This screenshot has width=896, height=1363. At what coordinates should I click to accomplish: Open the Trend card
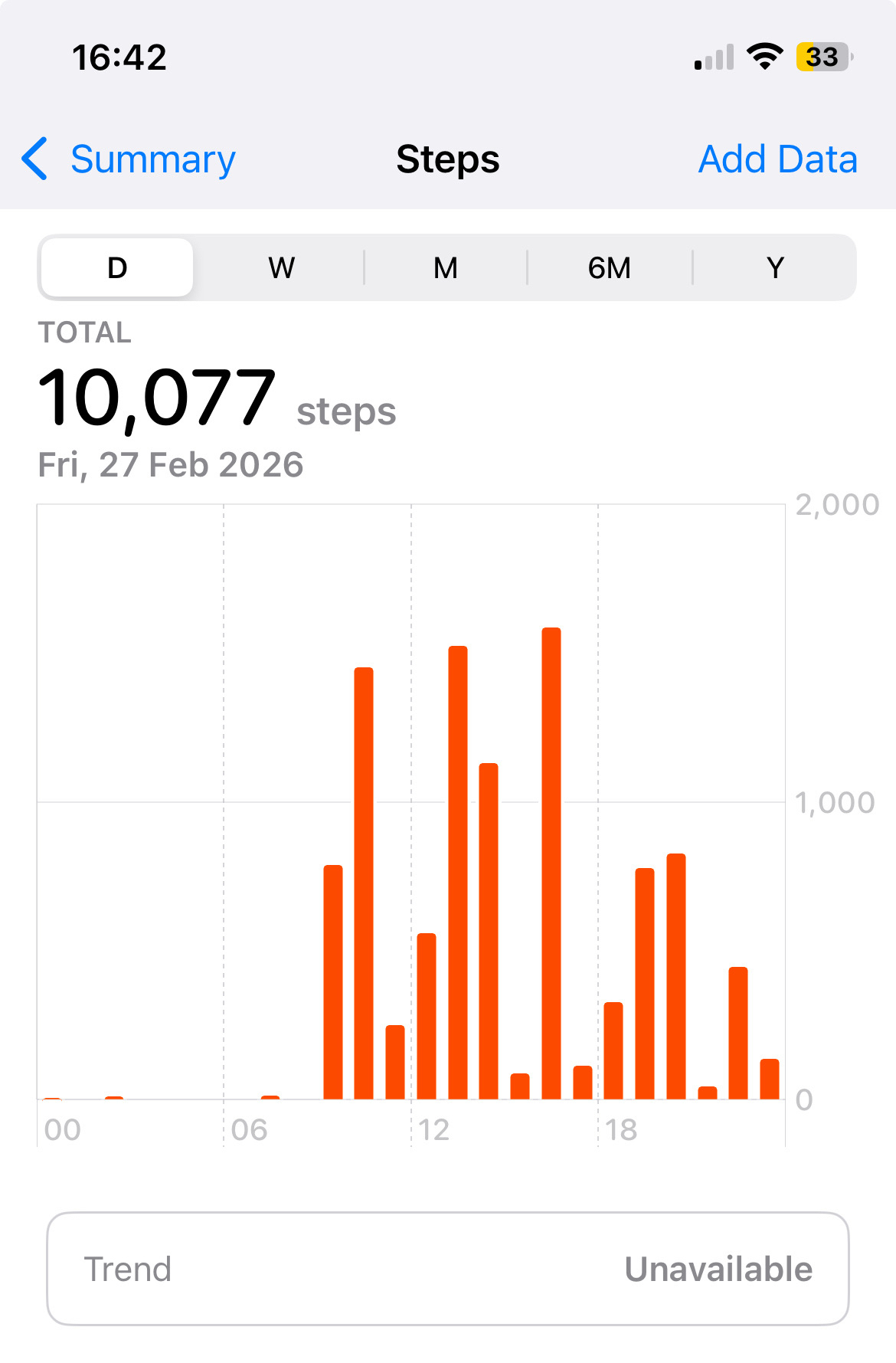pos(448,1269)
